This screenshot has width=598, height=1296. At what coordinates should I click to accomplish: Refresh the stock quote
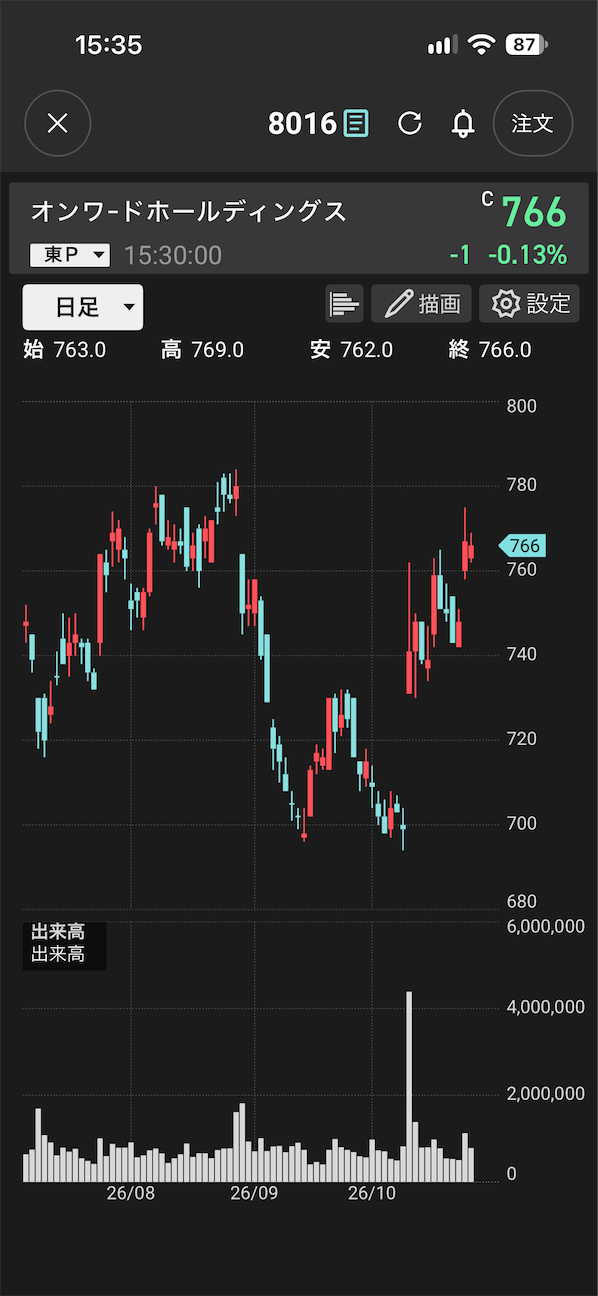click(x=410, y=123)
